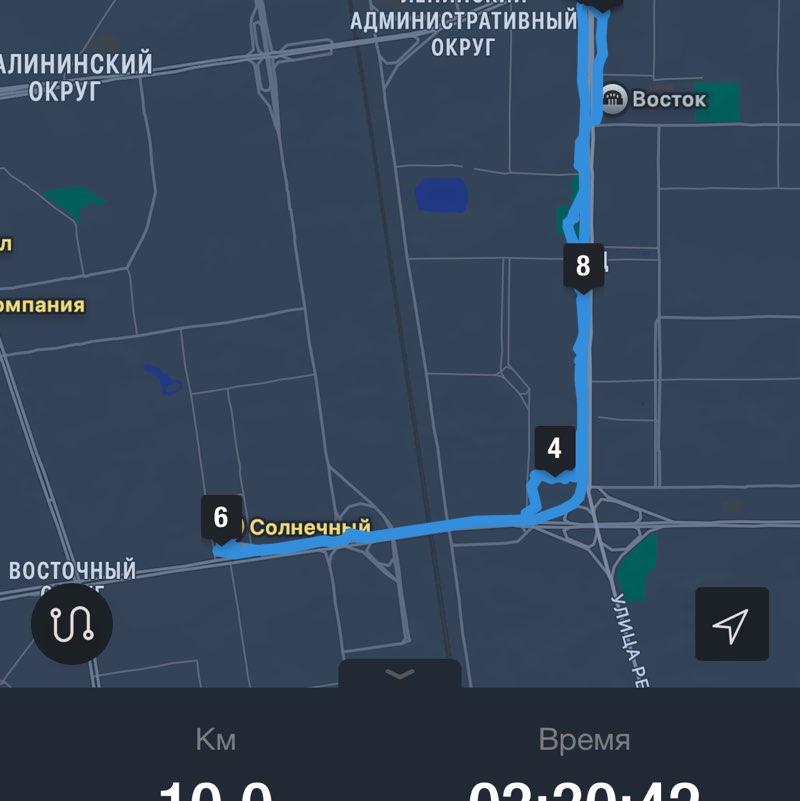The height and width of the screenshot is (801, 800).
Task: Open the kilometer 4 marker details
Action: [555, 447]
